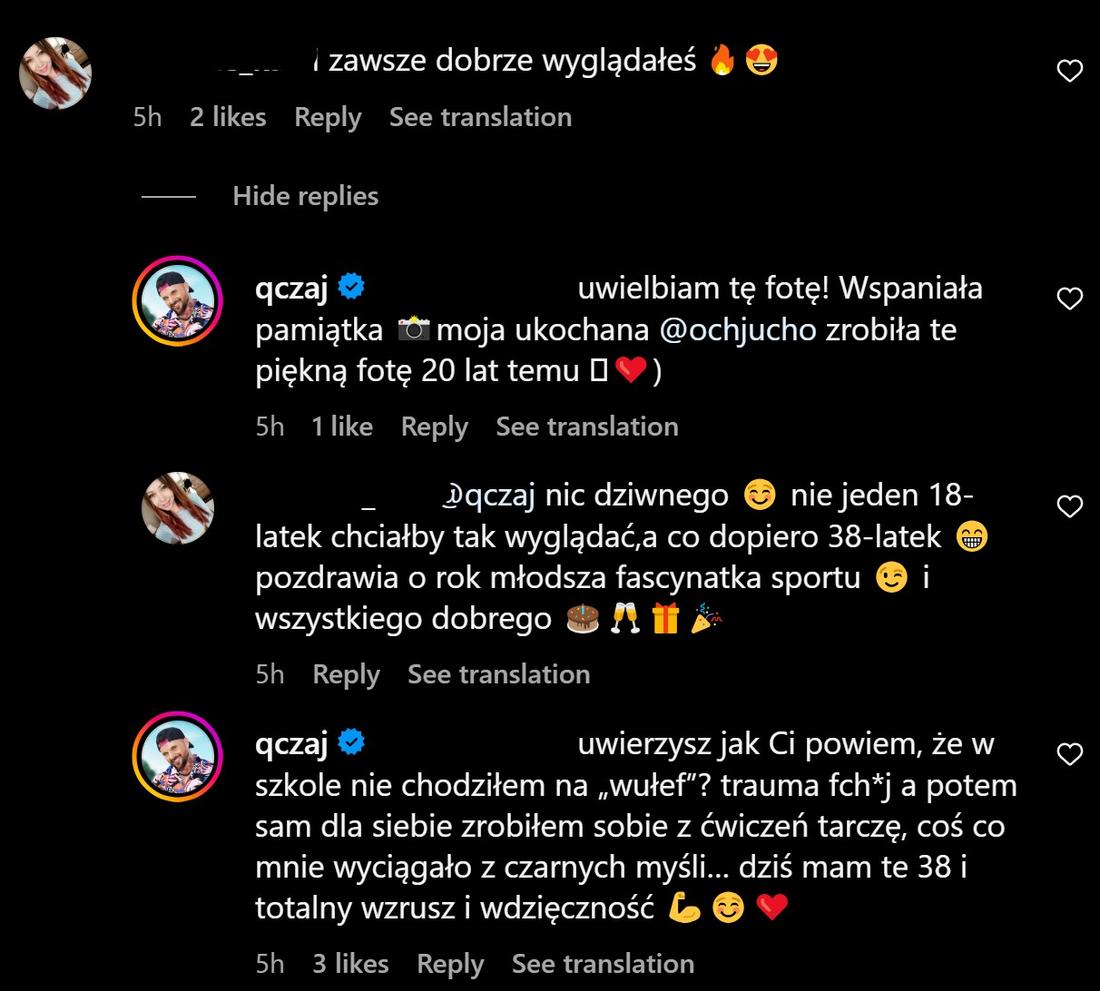View the 3 likes on qczaj's last reply

pos(350,964)
